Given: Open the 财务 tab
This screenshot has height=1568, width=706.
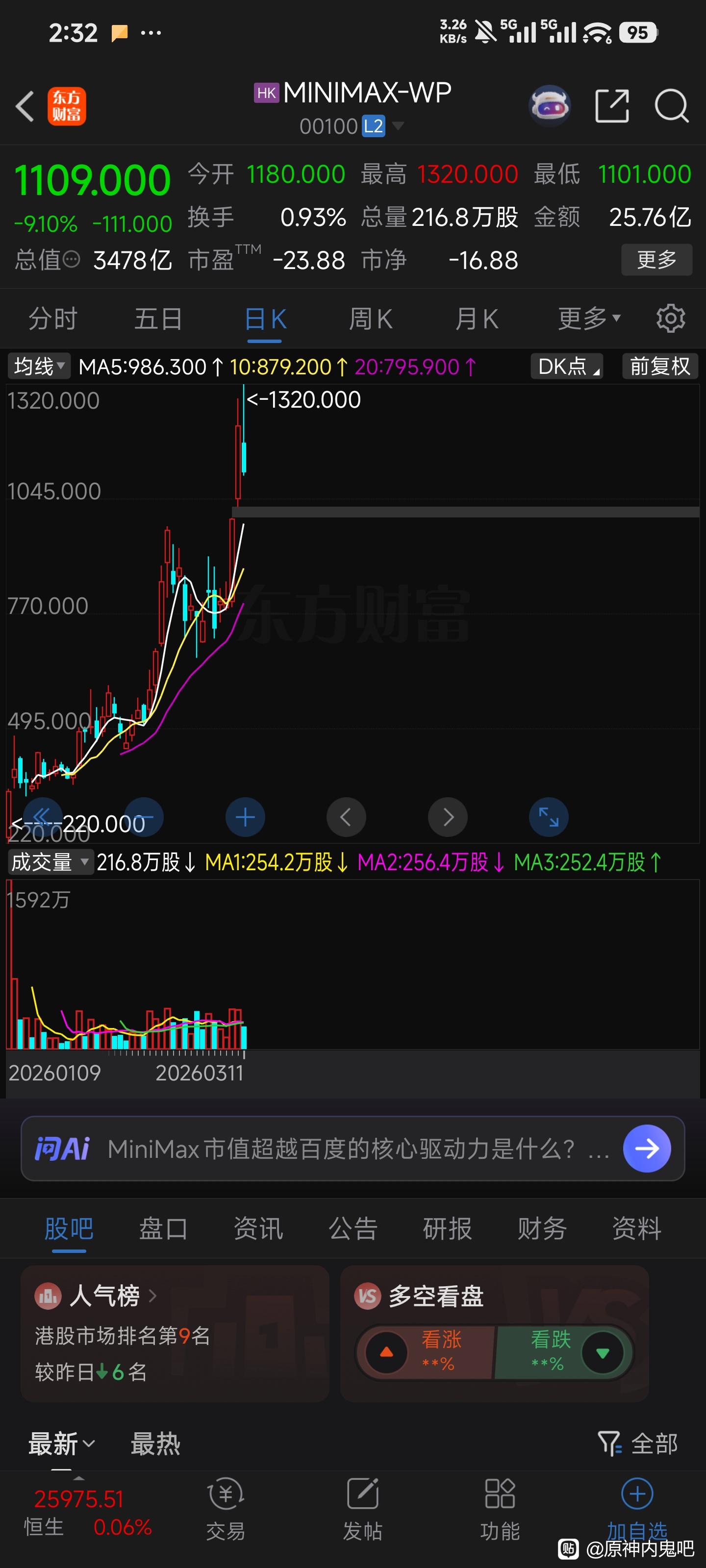Looking at the screenshot, I should (542, 1228).
